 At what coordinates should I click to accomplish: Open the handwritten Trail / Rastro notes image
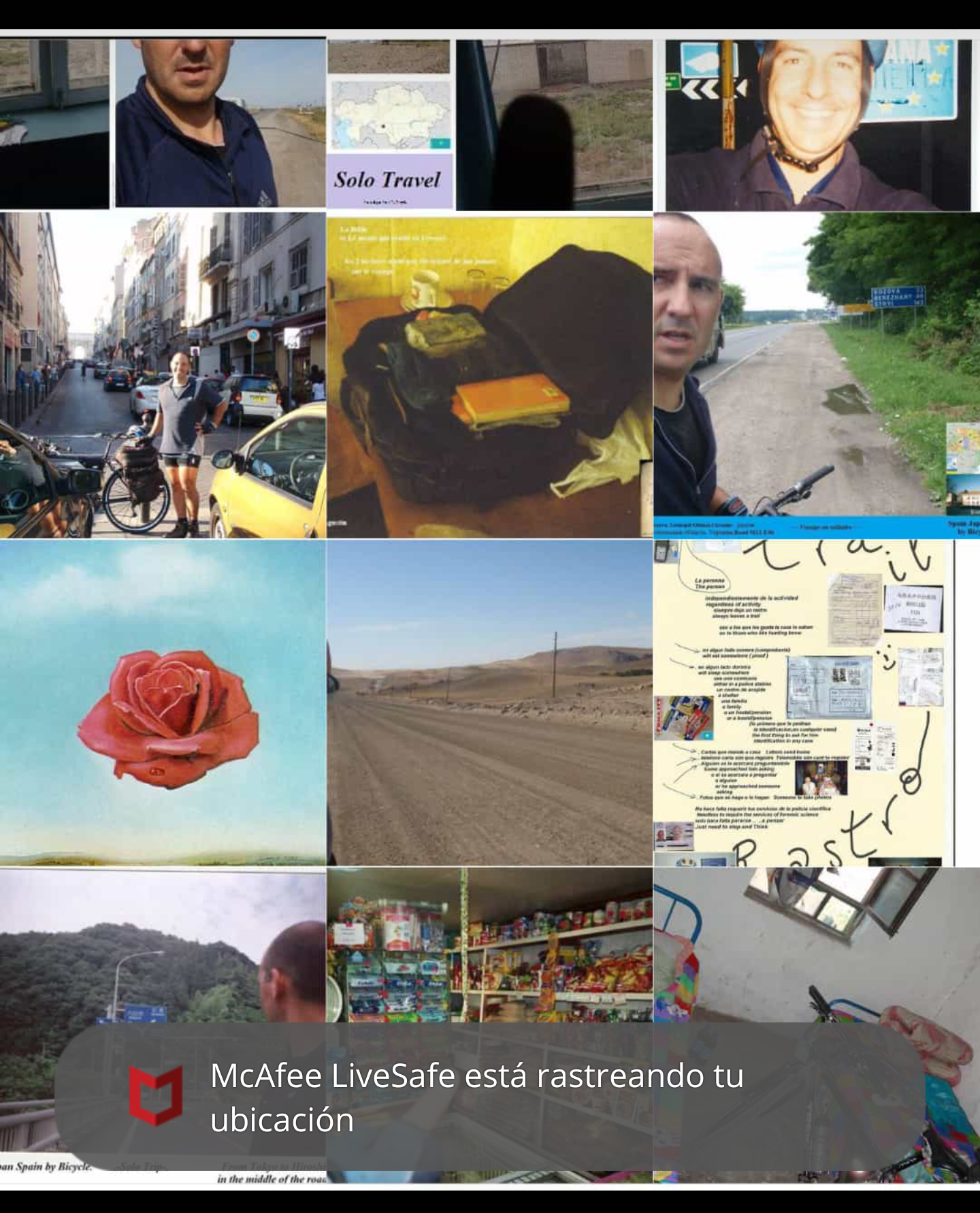coord(803,702)
